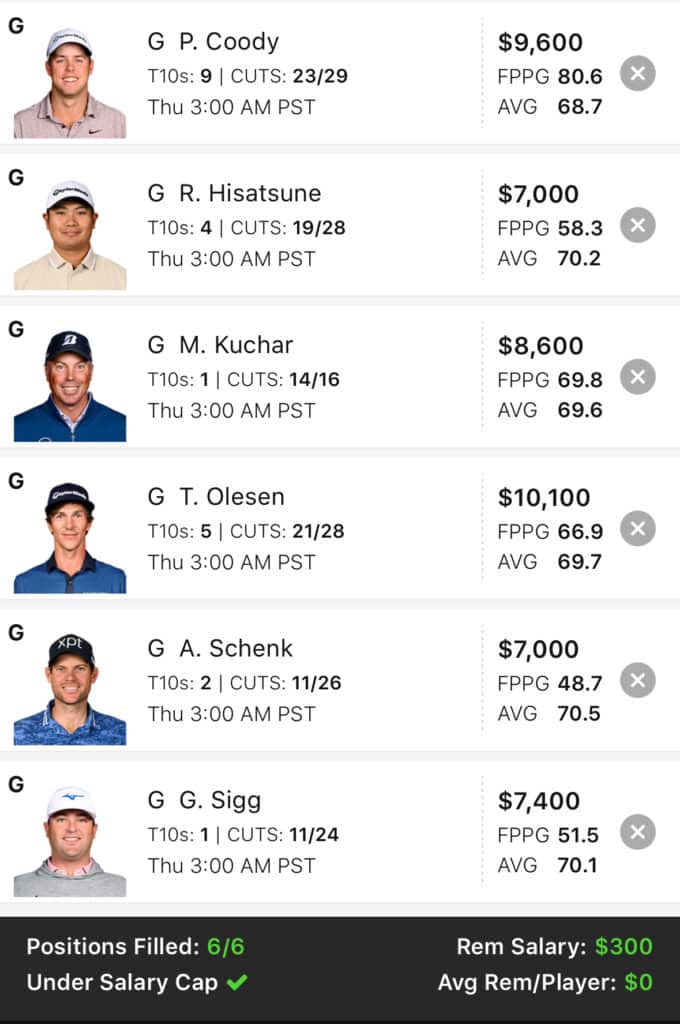Open M. Kuchar's player card
This screenshot has height=1024, width=680.
click(x=220, y=346)
